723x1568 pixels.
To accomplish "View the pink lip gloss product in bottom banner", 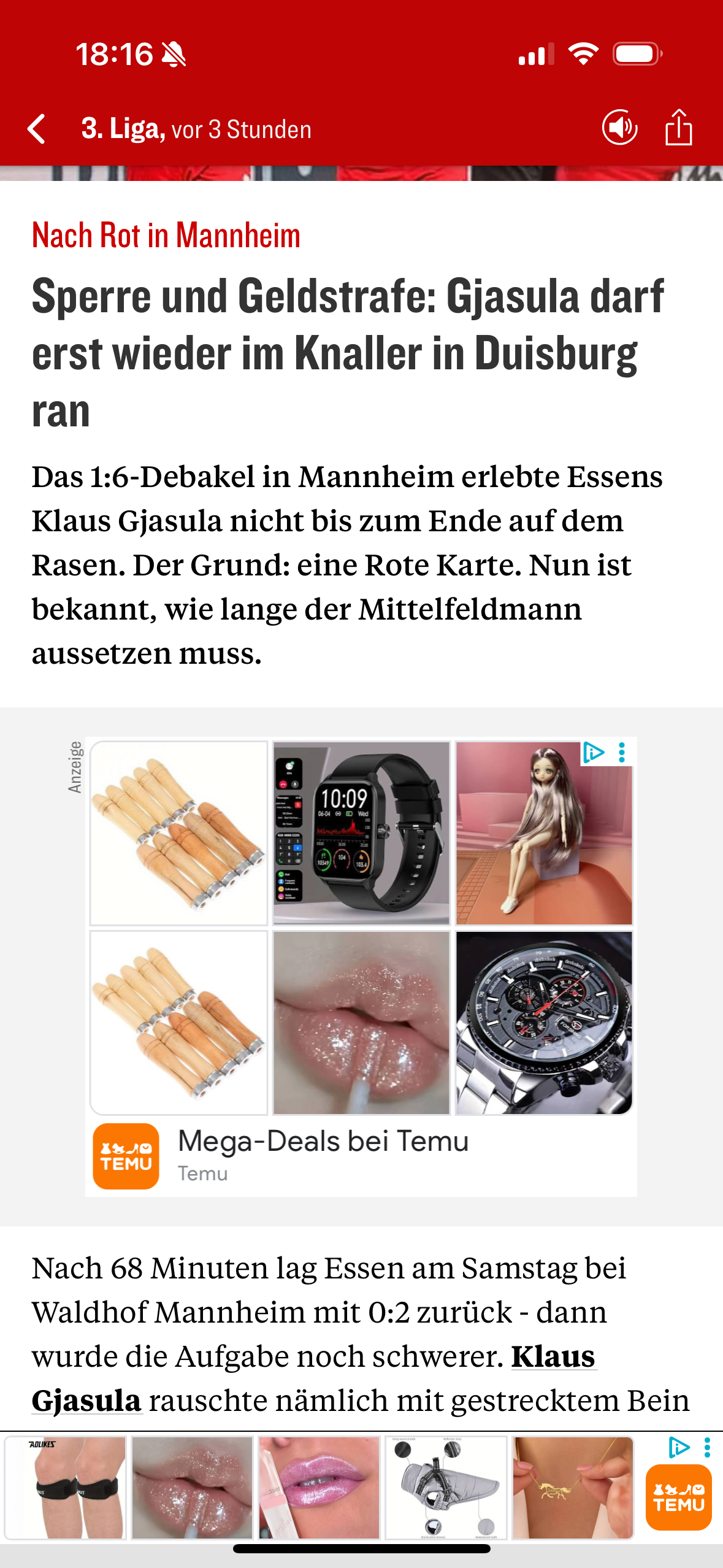I will point(319,1488).
